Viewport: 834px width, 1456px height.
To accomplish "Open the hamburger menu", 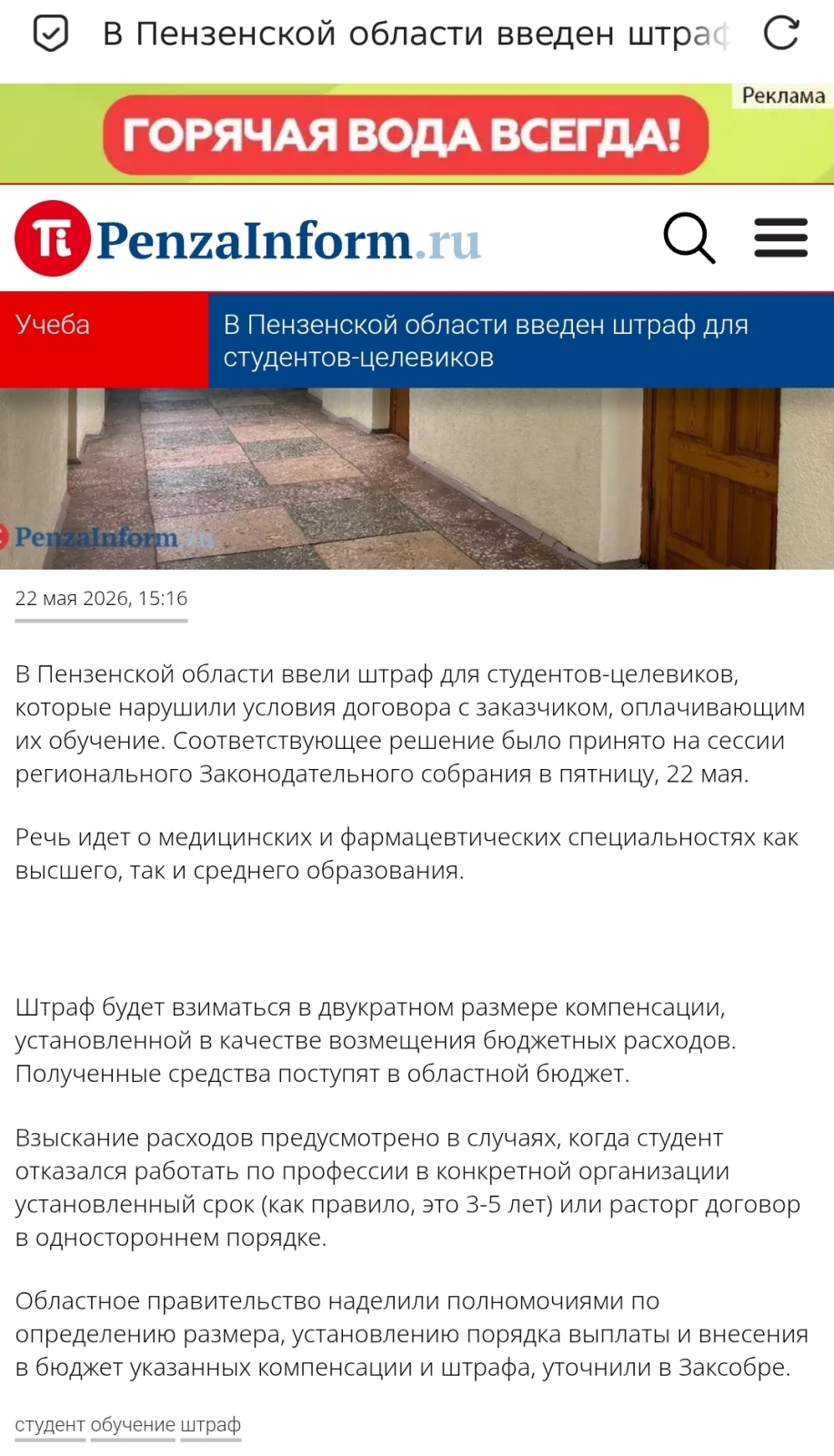I will [x=780, y=238].
